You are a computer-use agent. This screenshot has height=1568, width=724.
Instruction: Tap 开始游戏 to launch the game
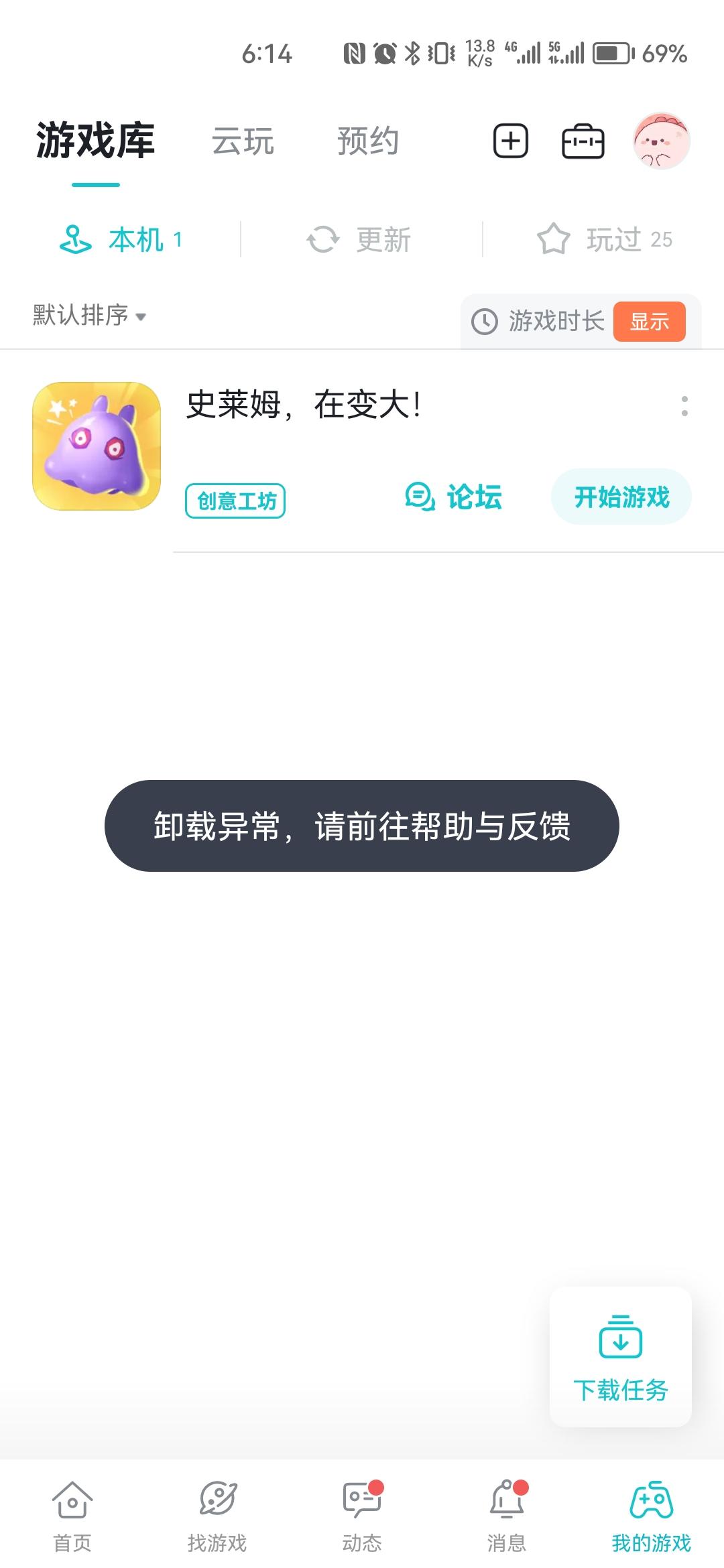tap(620, 497)
